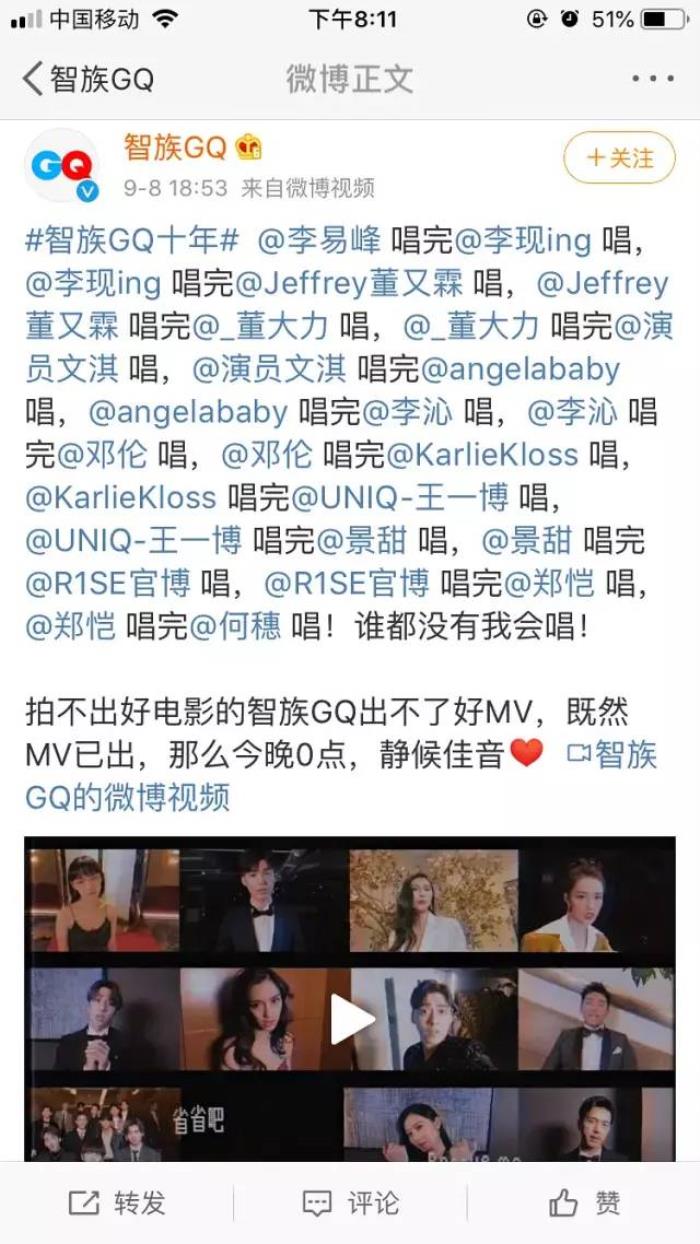
Task: Visit @李易峰 mention link
Action: click(319, 241)
